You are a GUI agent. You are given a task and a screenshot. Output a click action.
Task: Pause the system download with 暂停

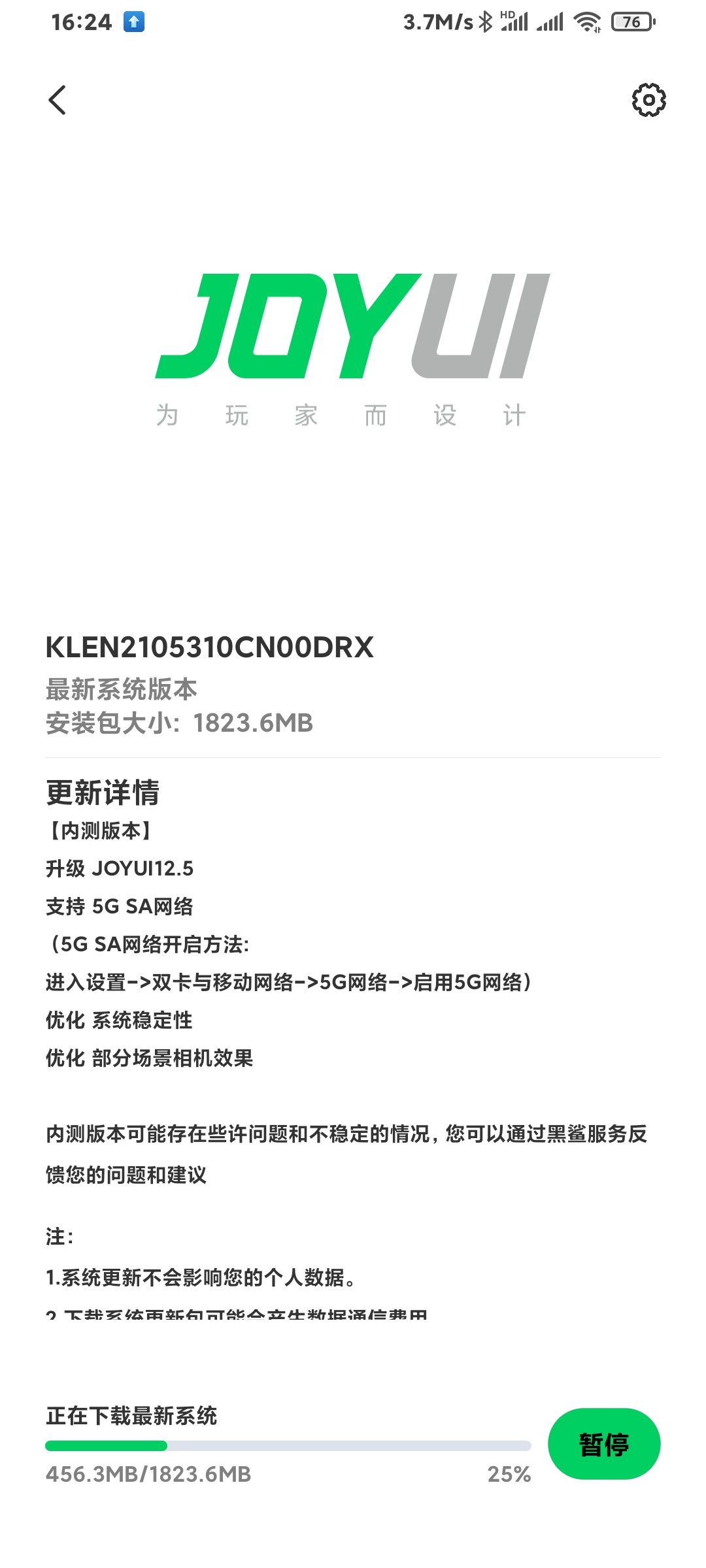click(x=603, y=1444)
